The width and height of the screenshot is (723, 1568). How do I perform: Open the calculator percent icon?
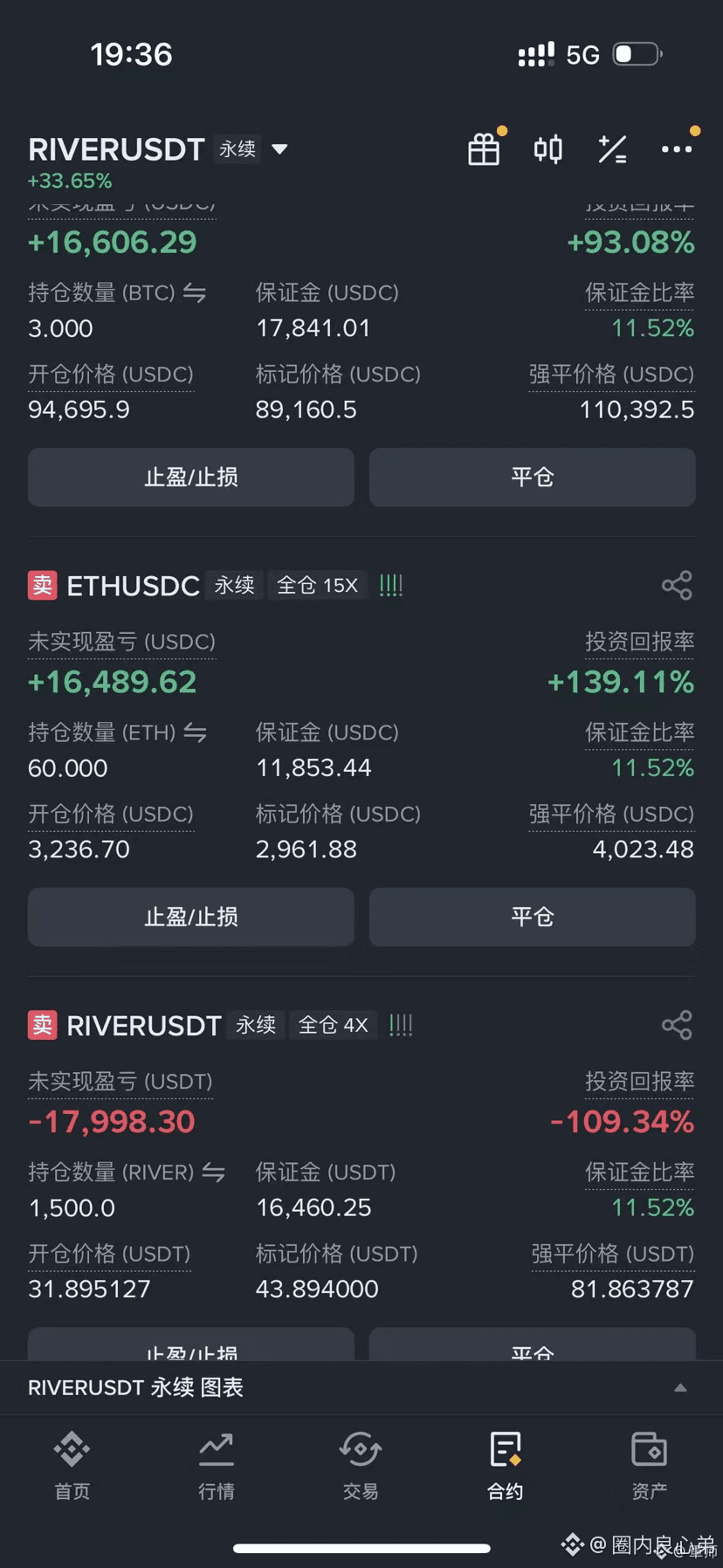(612, 149)
